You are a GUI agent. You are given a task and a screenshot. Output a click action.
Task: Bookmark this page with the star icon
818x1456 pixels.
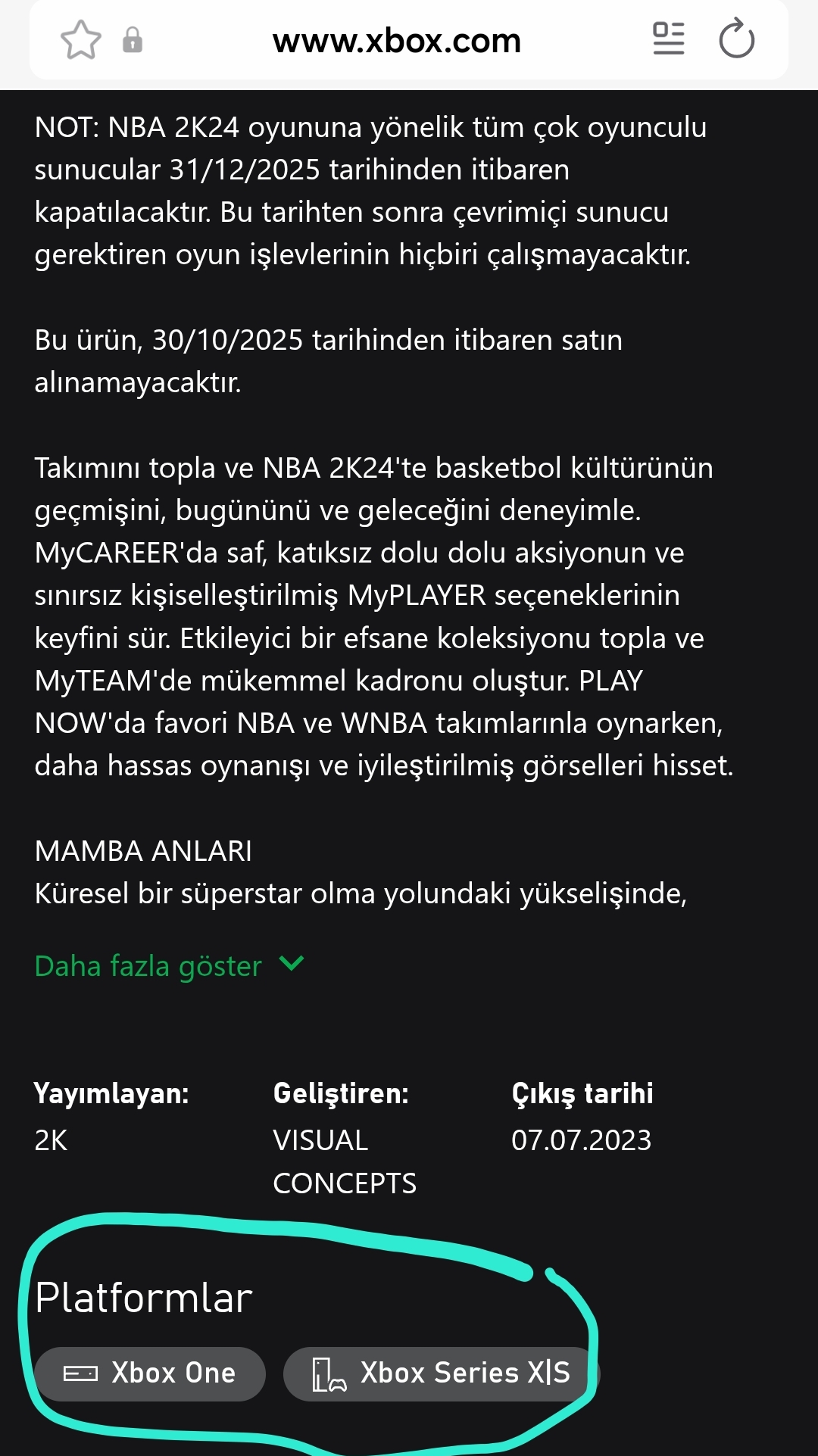pyautogui.click(x=80, y=40)
